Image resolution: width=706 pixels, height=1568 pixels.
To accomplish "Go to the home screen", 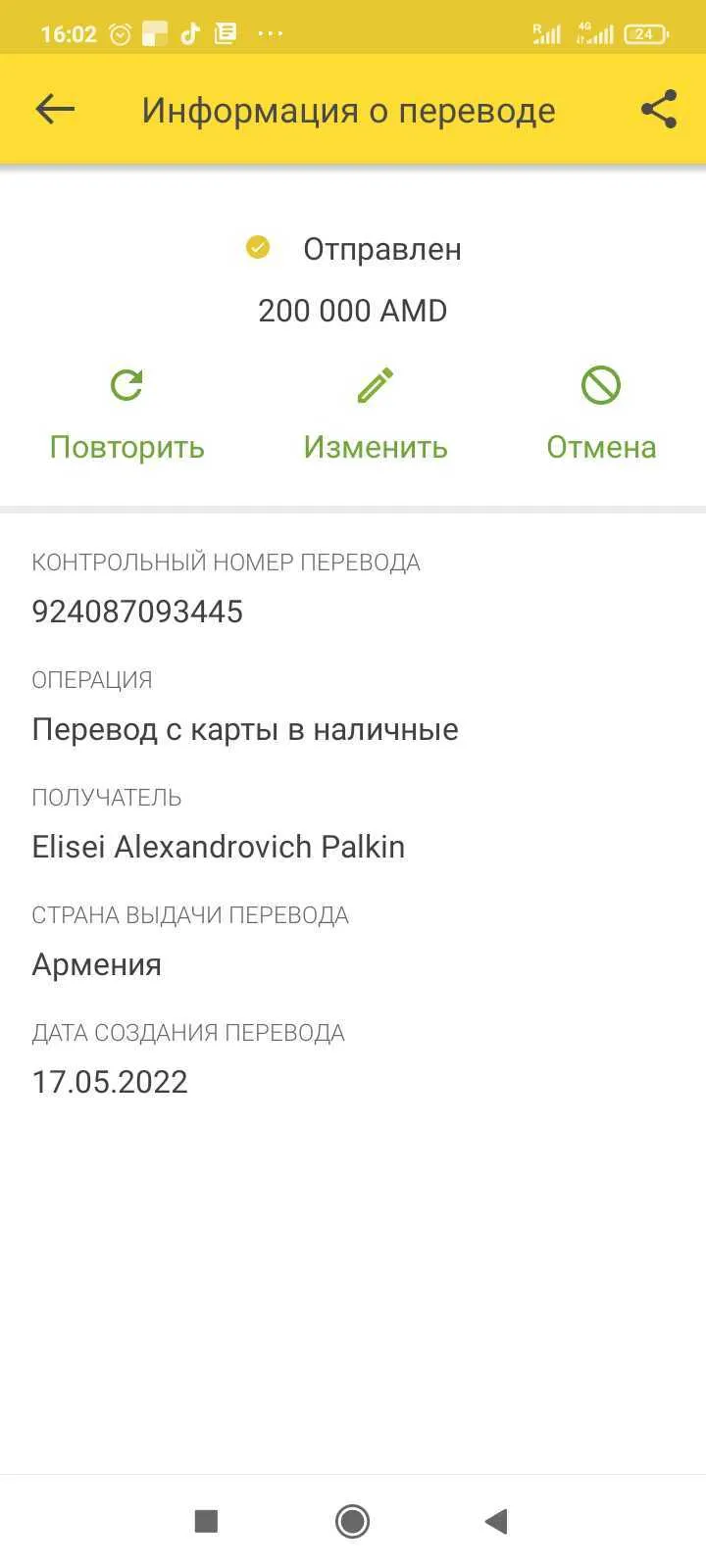I will tap(352, 1521).
